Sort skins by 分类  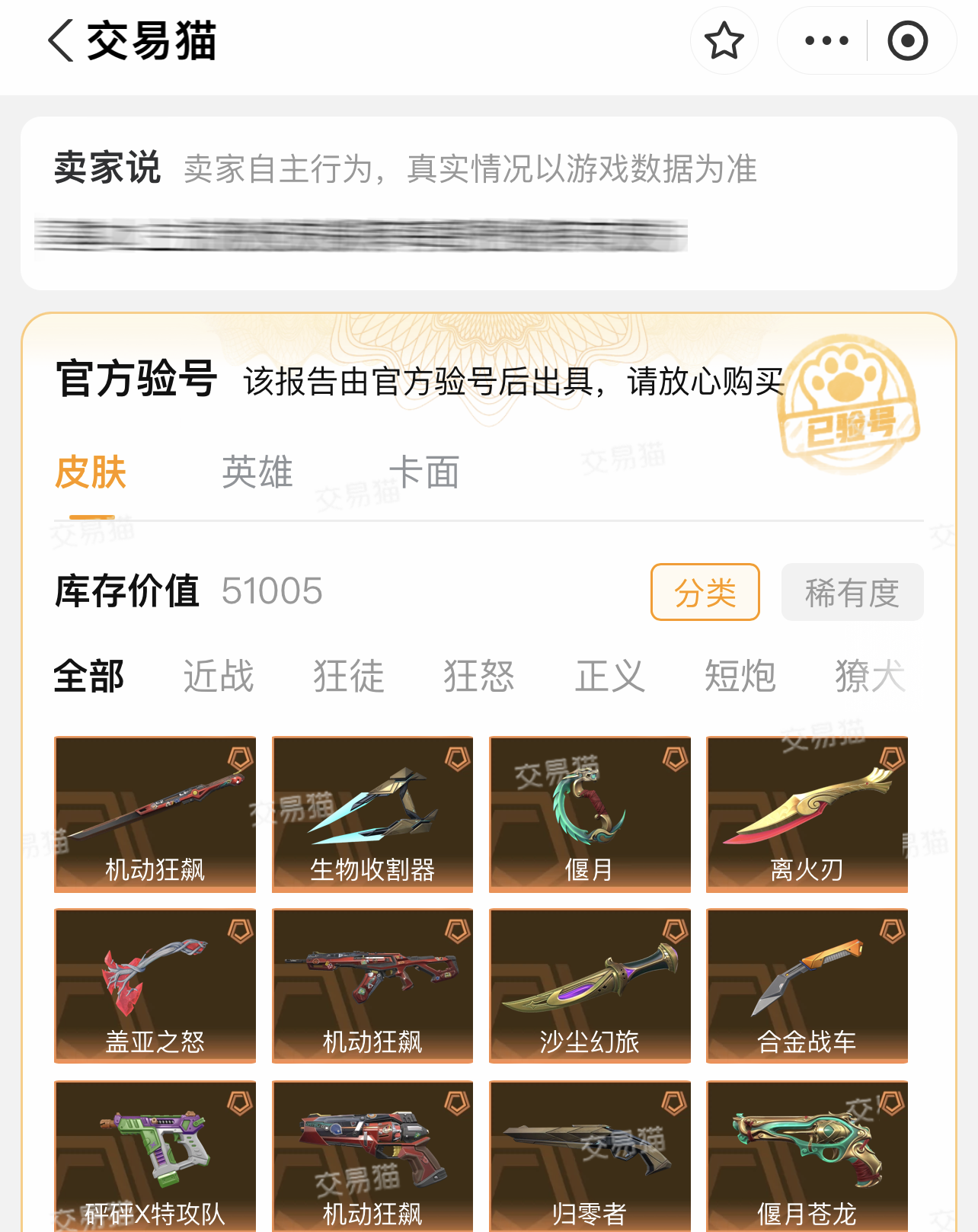705,593
